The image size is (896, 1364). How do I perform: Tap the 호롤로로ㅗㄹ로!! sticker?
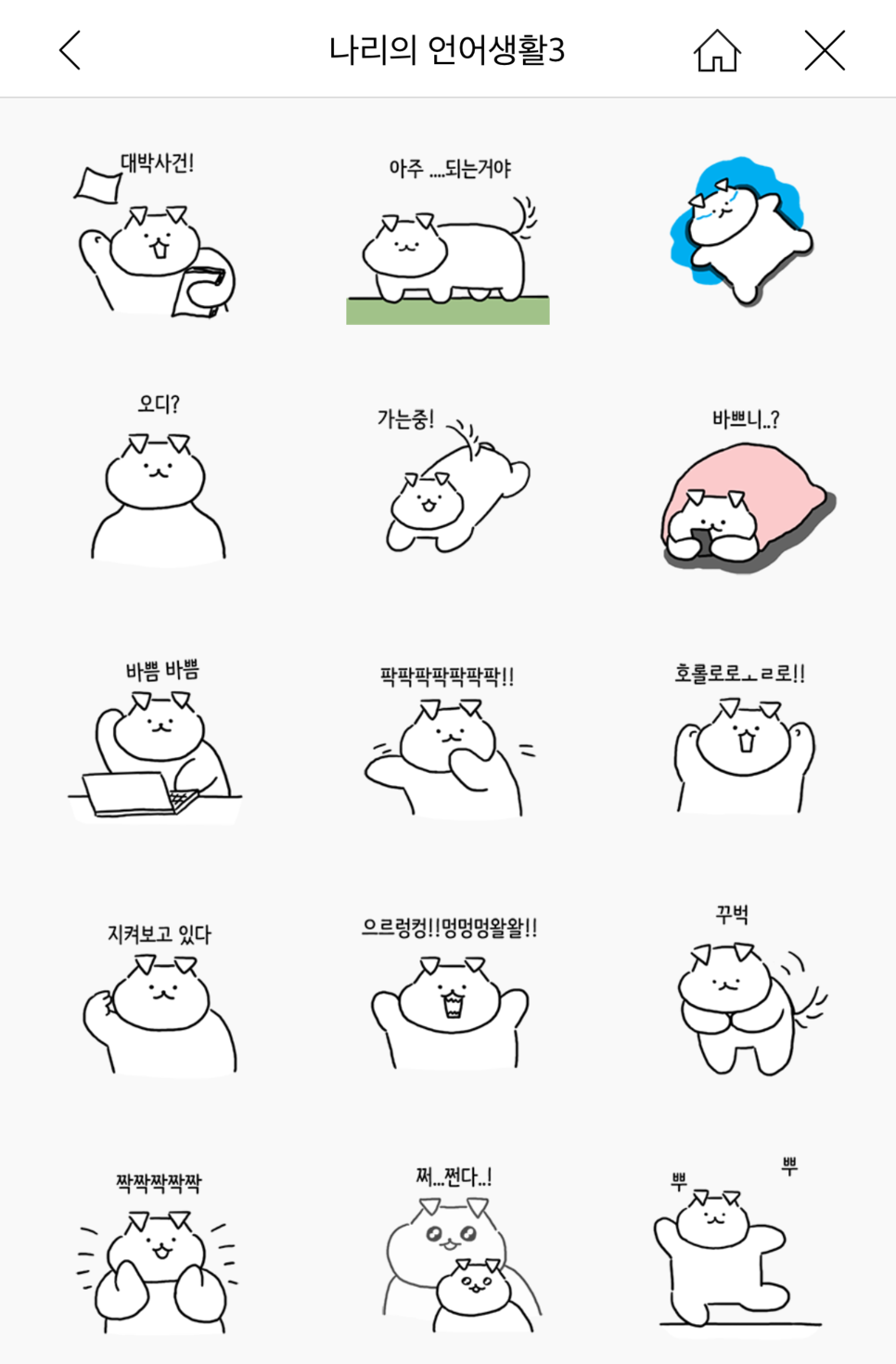pos(742,742)
